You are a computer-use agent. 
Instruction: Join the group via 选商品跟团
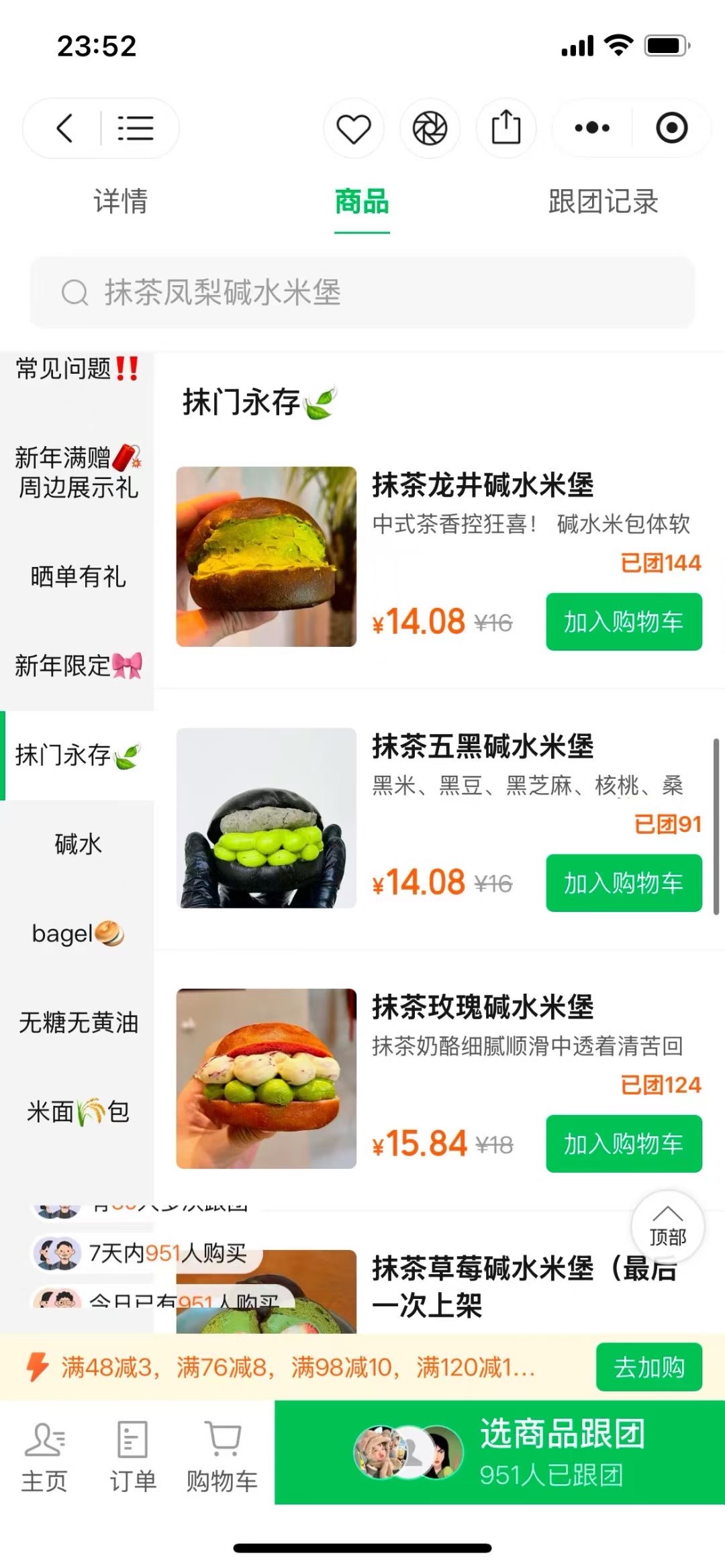499,1452
